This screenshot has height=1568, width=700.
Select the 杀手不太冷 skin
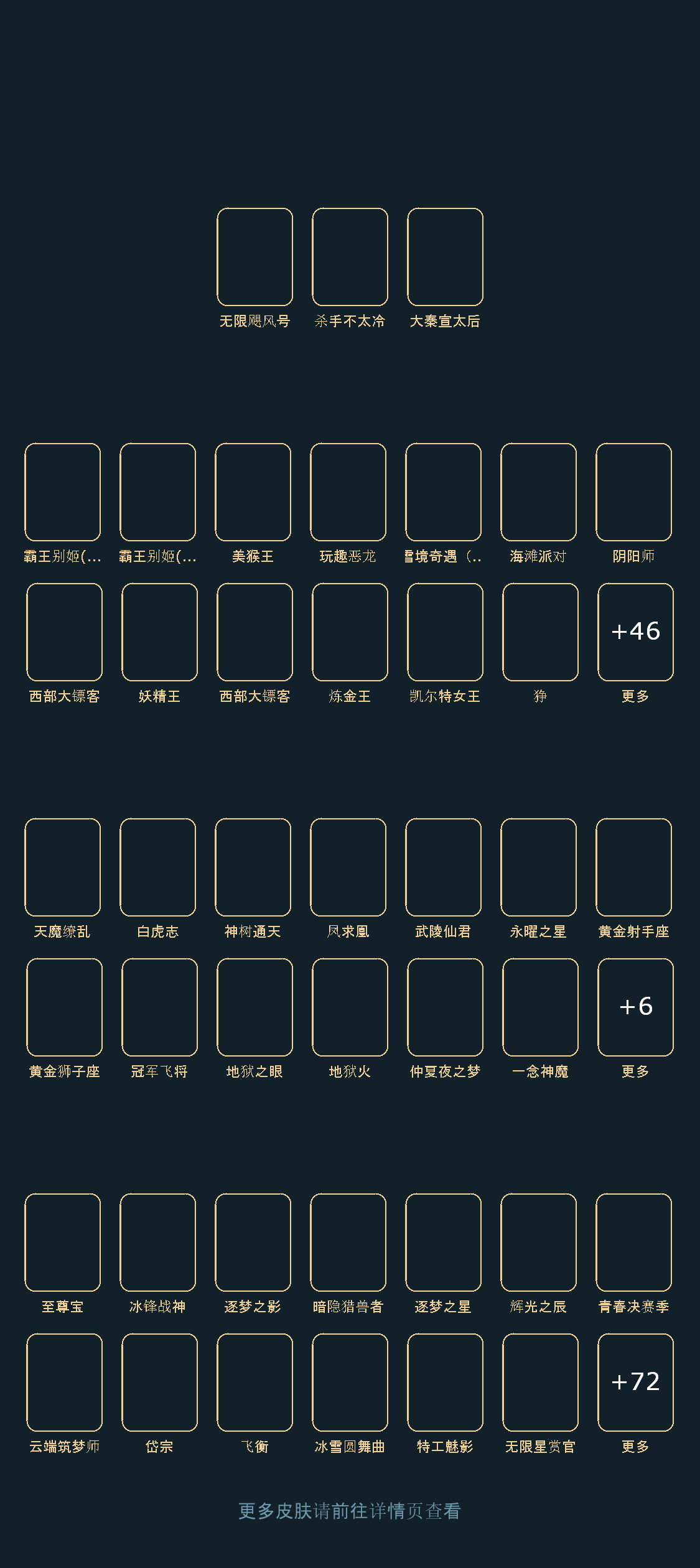(350, 257)
